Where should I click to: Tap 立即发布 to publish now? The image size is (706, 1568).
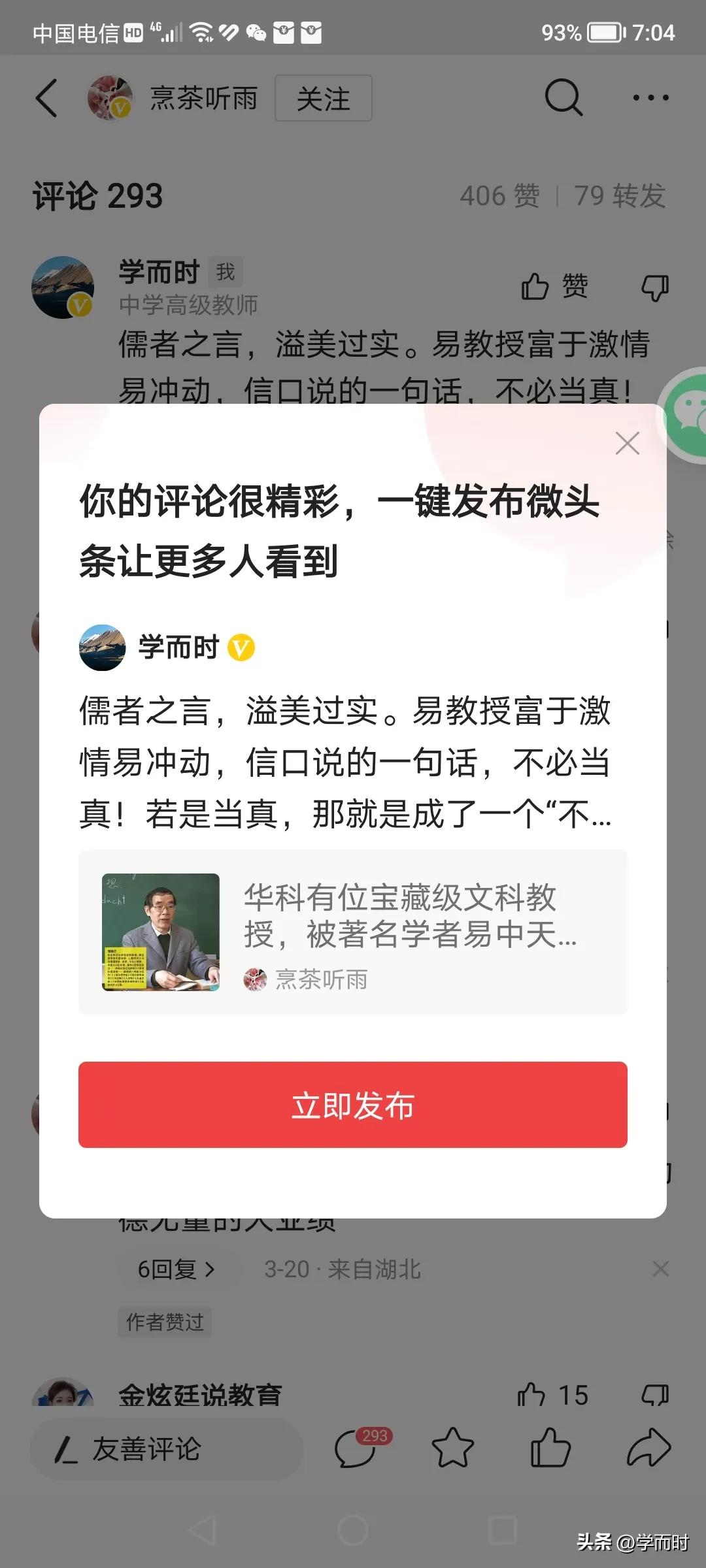pos(353,1105)
